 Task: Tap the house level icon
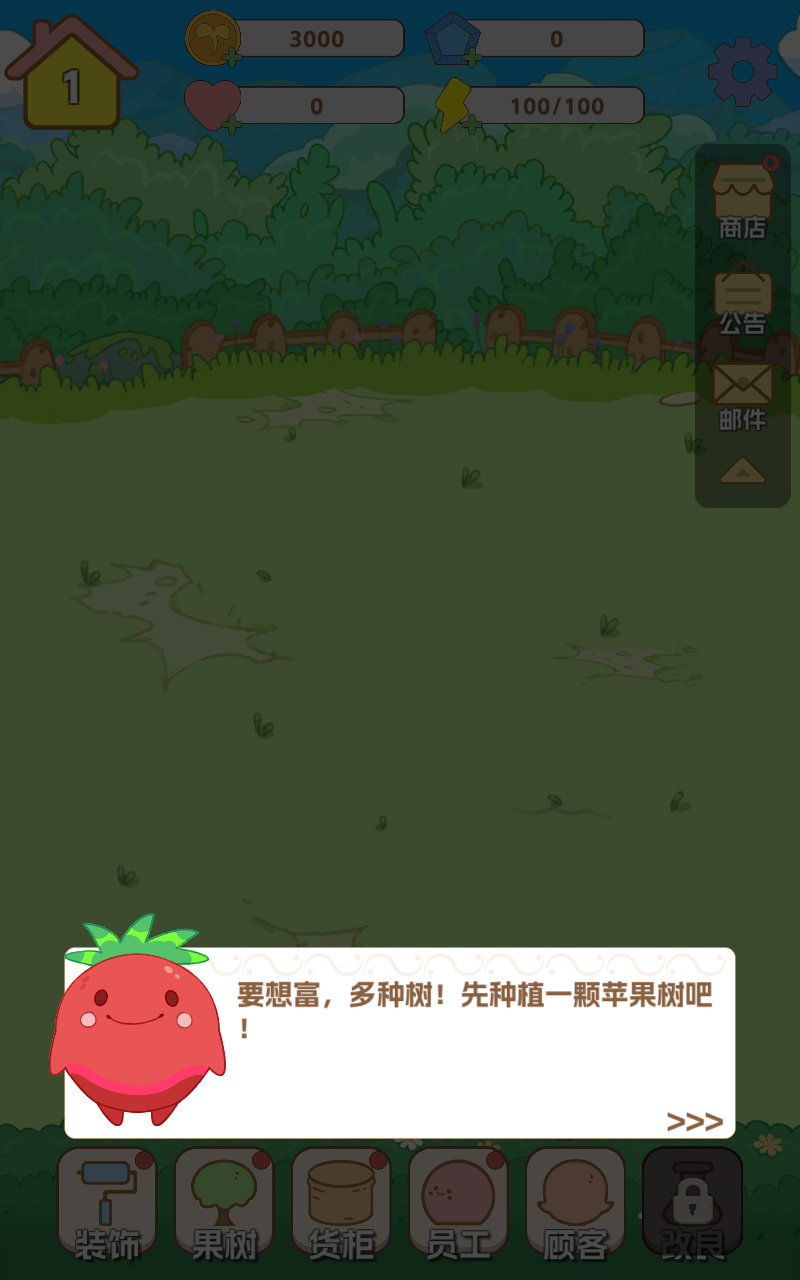71,76
